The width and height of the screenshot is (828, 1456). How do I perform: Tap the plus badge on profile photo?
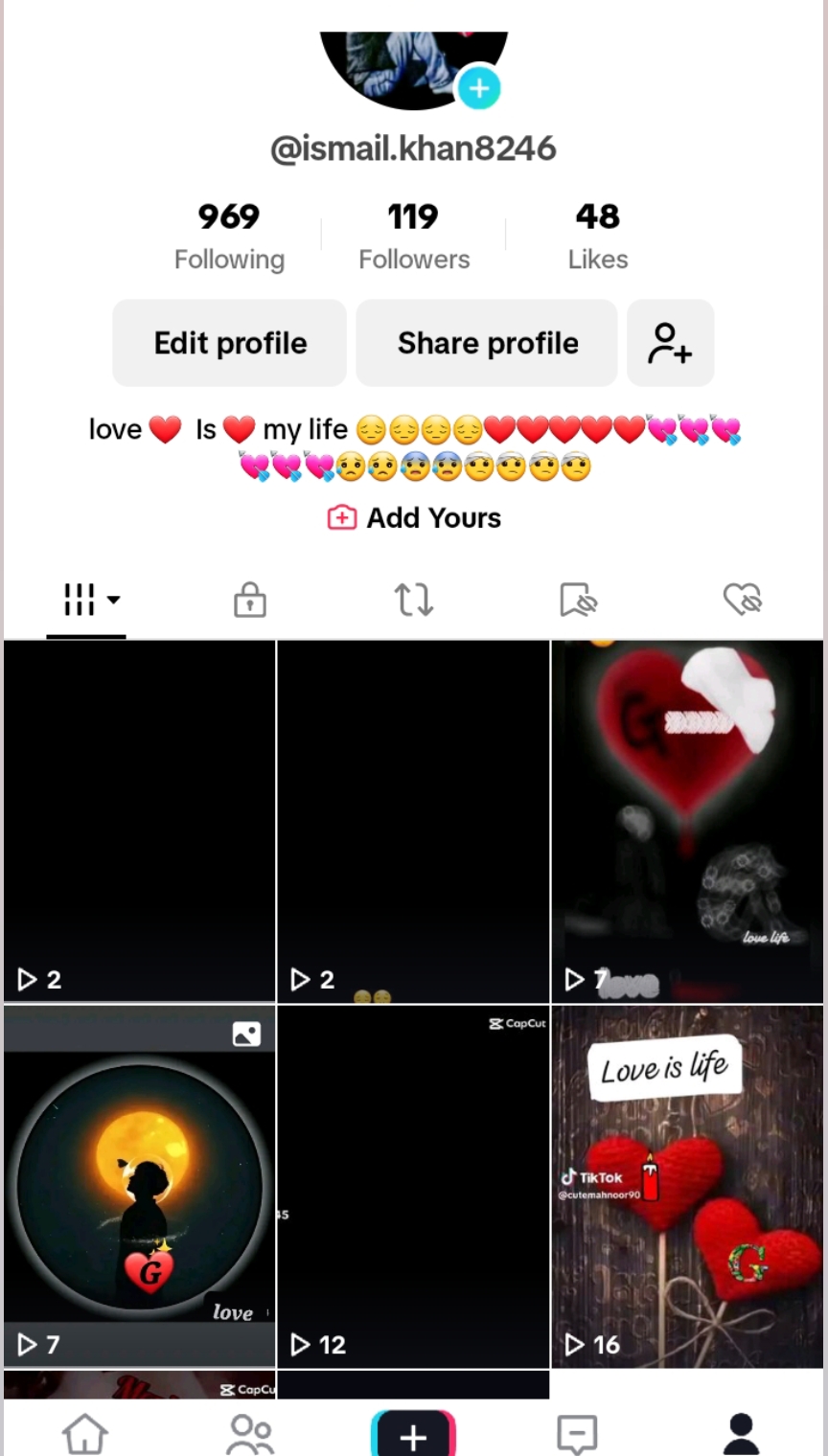478,88
